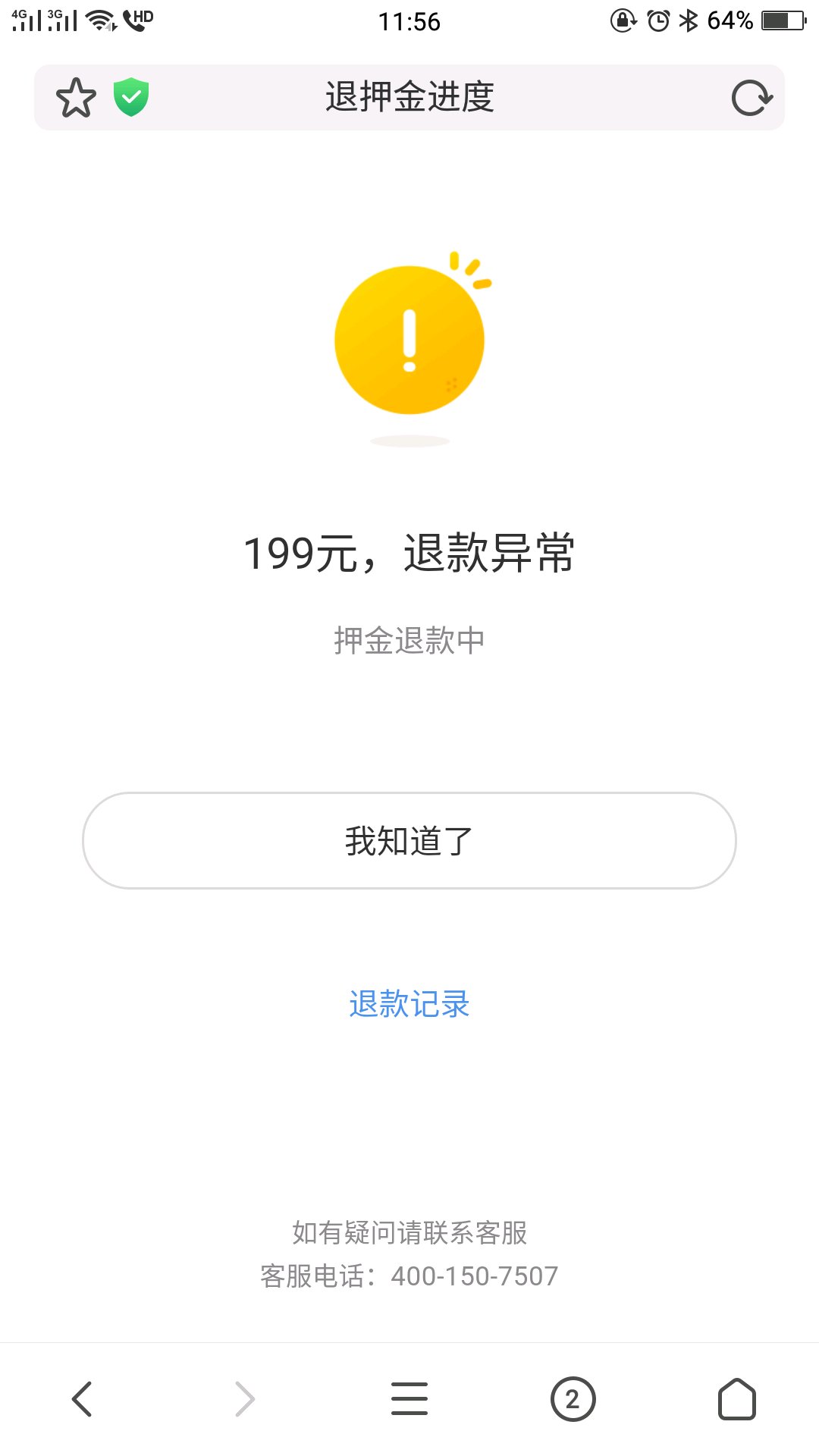The image size is (819, 1456).
Task: Bookmark this page with the star icon
Action: [x=76, y=98]
